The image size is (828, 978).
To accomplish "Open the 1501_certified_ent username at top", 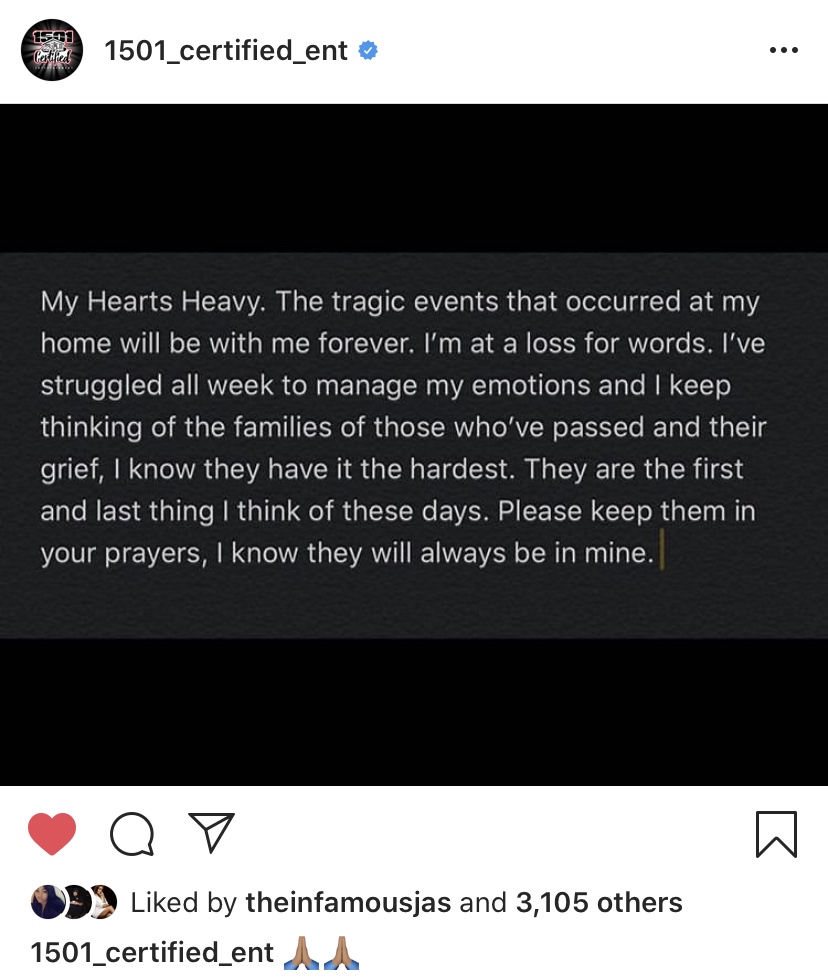I will tap(226, 51).
